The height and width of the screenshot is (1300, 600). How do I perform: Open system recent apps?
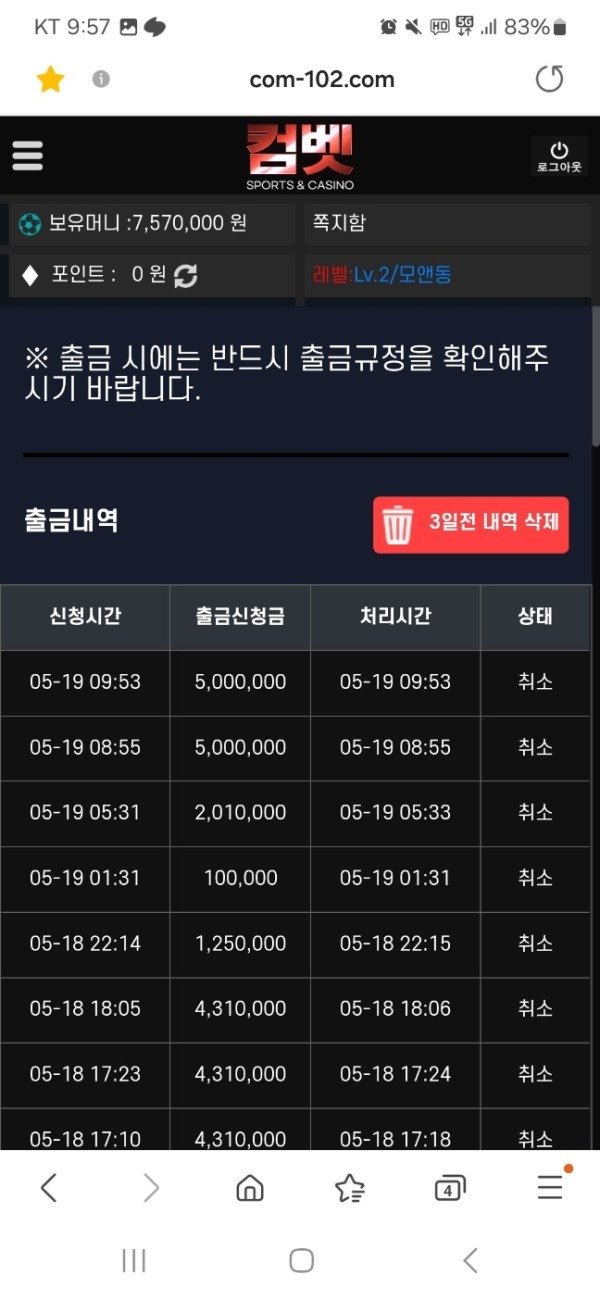[x=134, y=1260]
